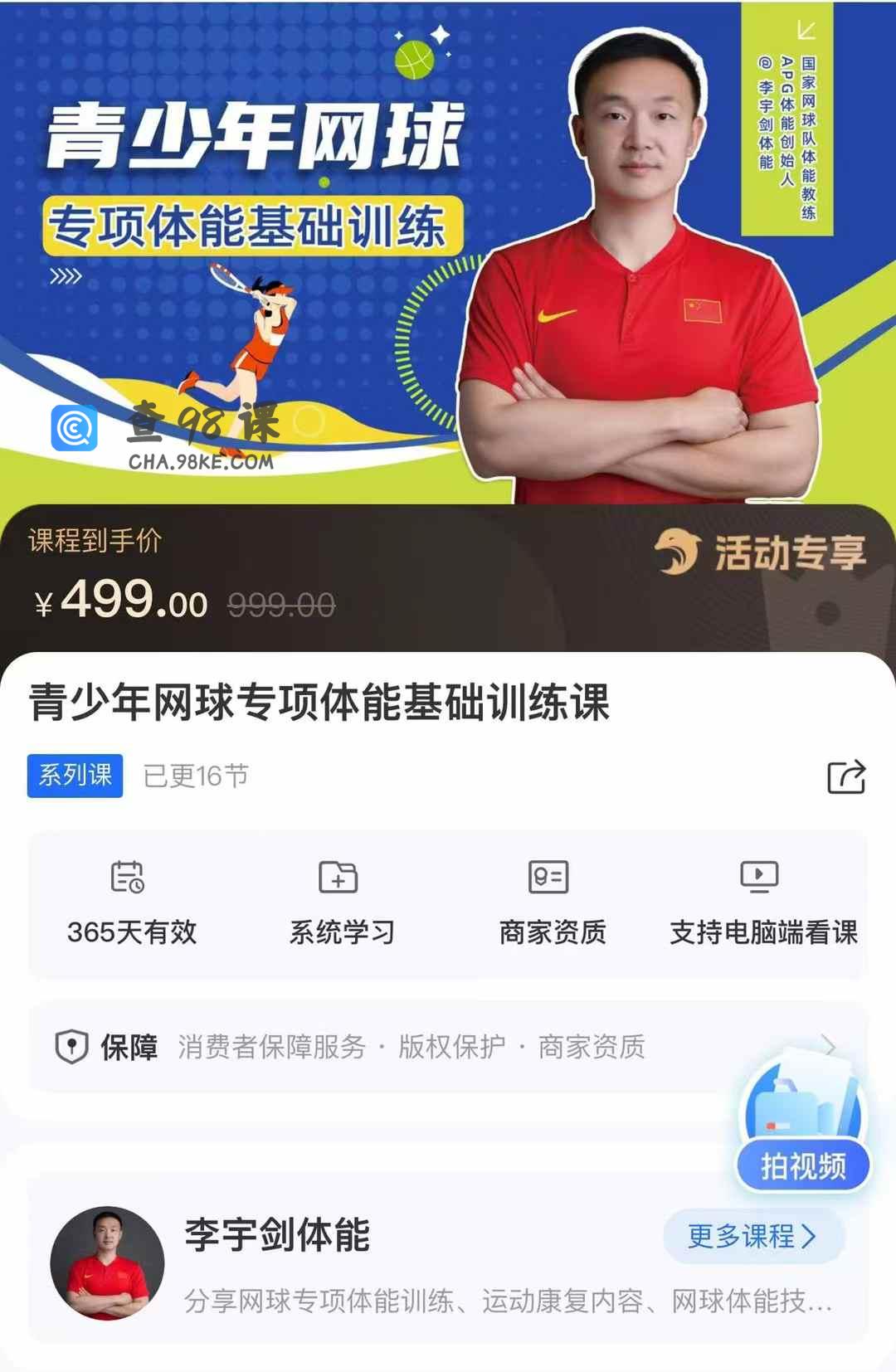Viewport: 896px width, 1372px height.
Task: Open the course banner image
Action: tap(448, 249)
